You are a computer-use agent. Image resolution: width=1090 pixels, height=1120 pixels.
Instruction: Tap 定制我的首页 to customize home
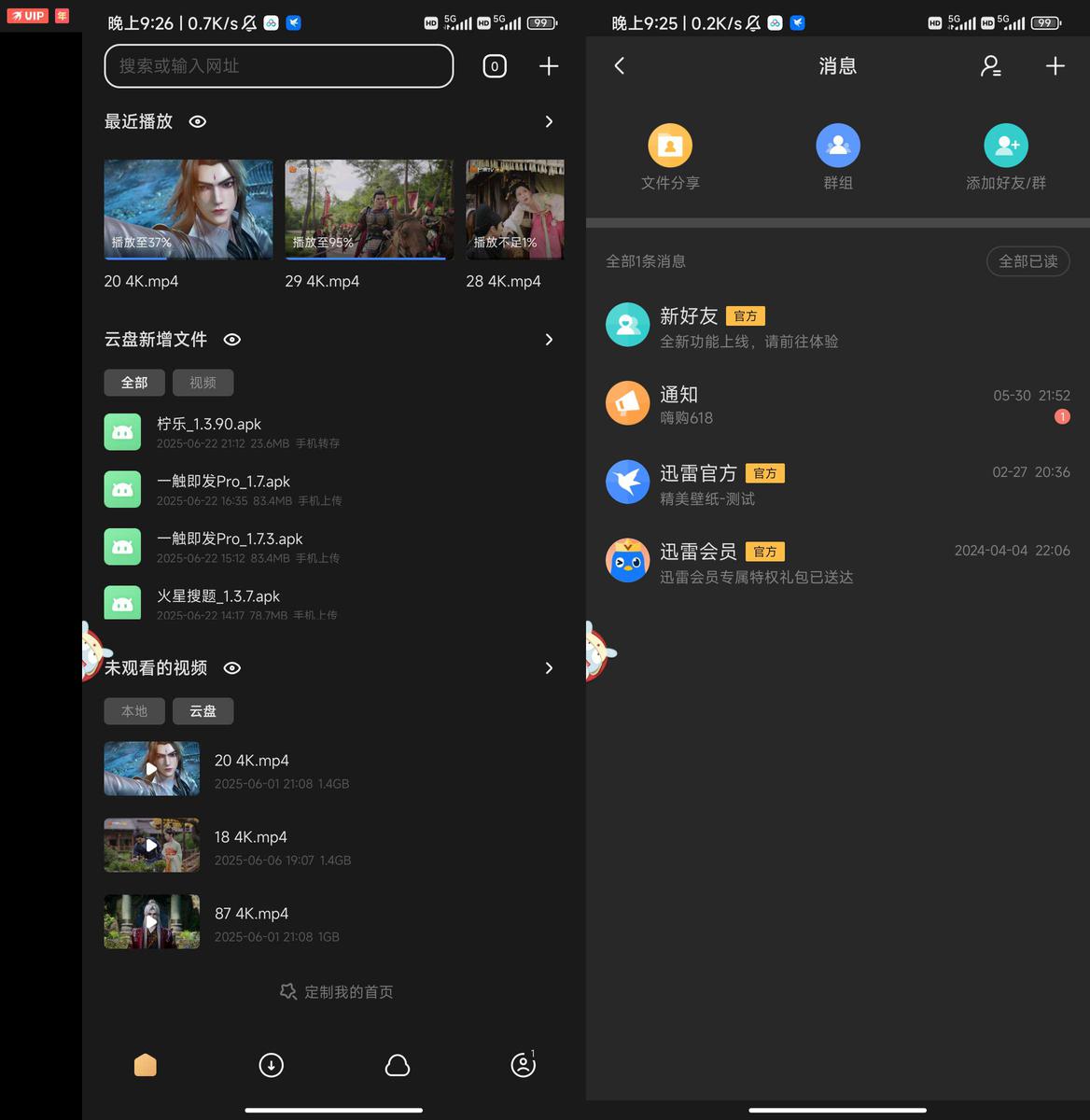click(337, 991)
